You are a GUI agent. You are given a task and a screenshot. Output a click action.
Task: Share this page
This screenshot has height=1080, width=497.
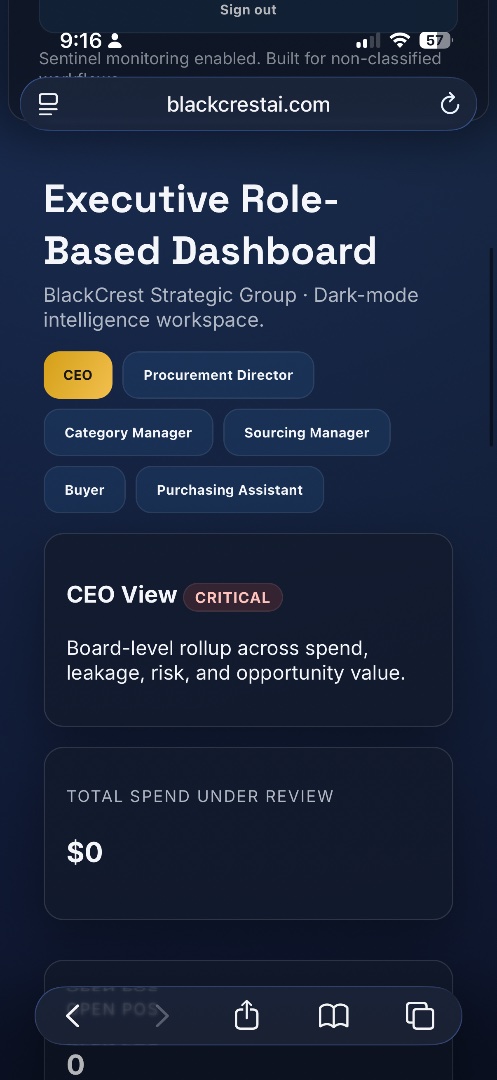tap(246, 1015)
